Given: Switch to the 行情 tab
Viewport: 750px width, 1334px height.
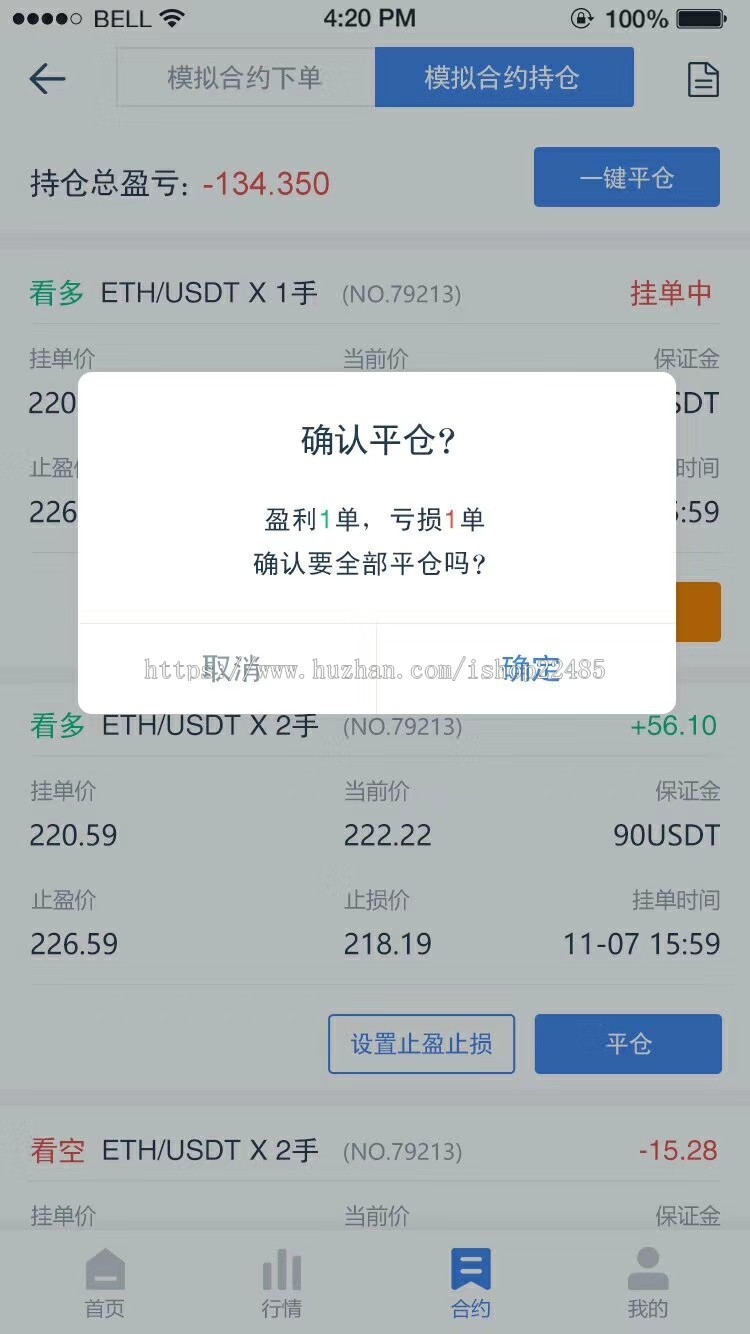Looking at the screenshot, I should (281, 1283).
